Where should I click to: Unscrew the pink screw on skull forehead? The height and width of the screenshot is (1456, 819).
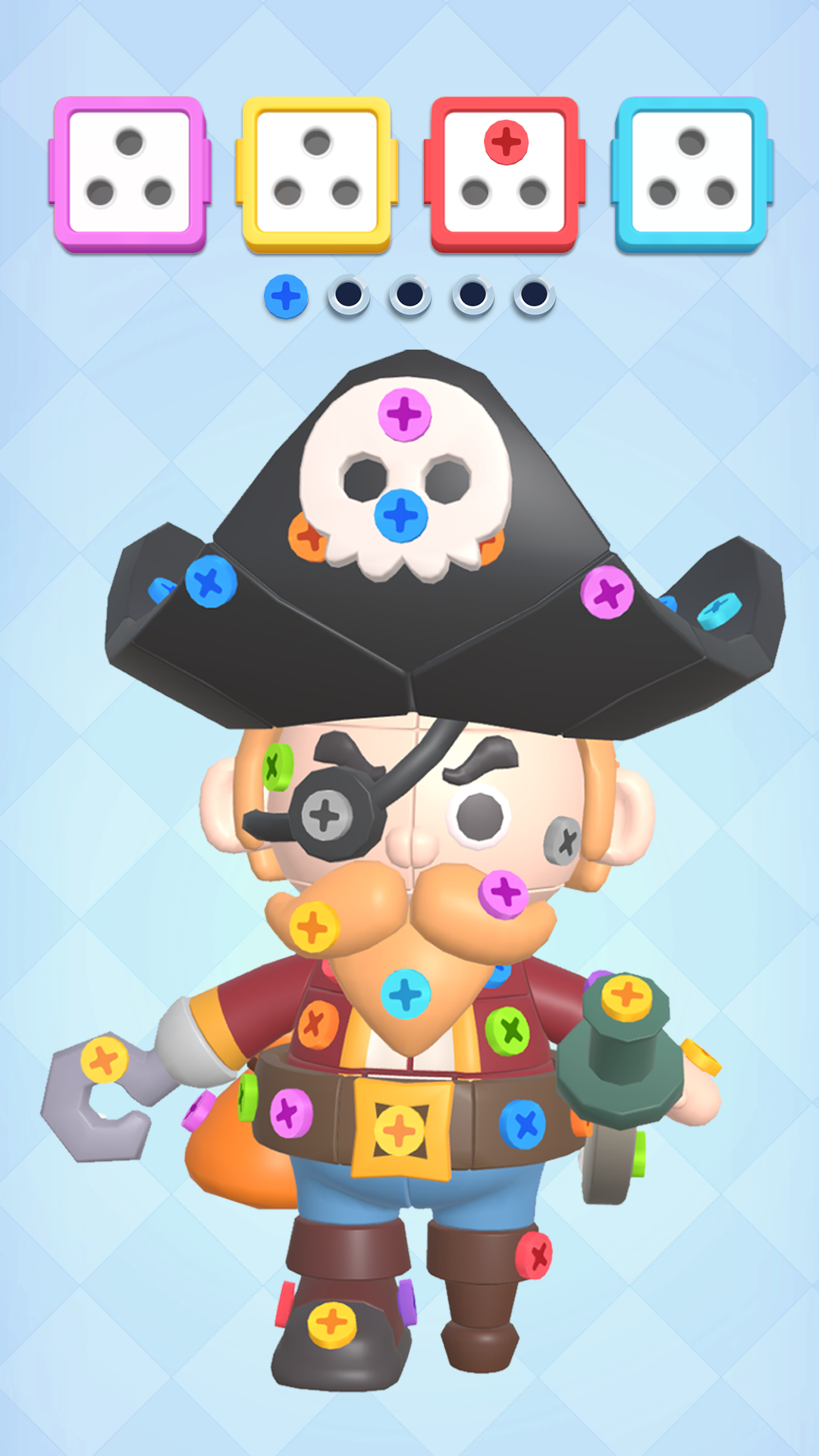coord(404,414)
